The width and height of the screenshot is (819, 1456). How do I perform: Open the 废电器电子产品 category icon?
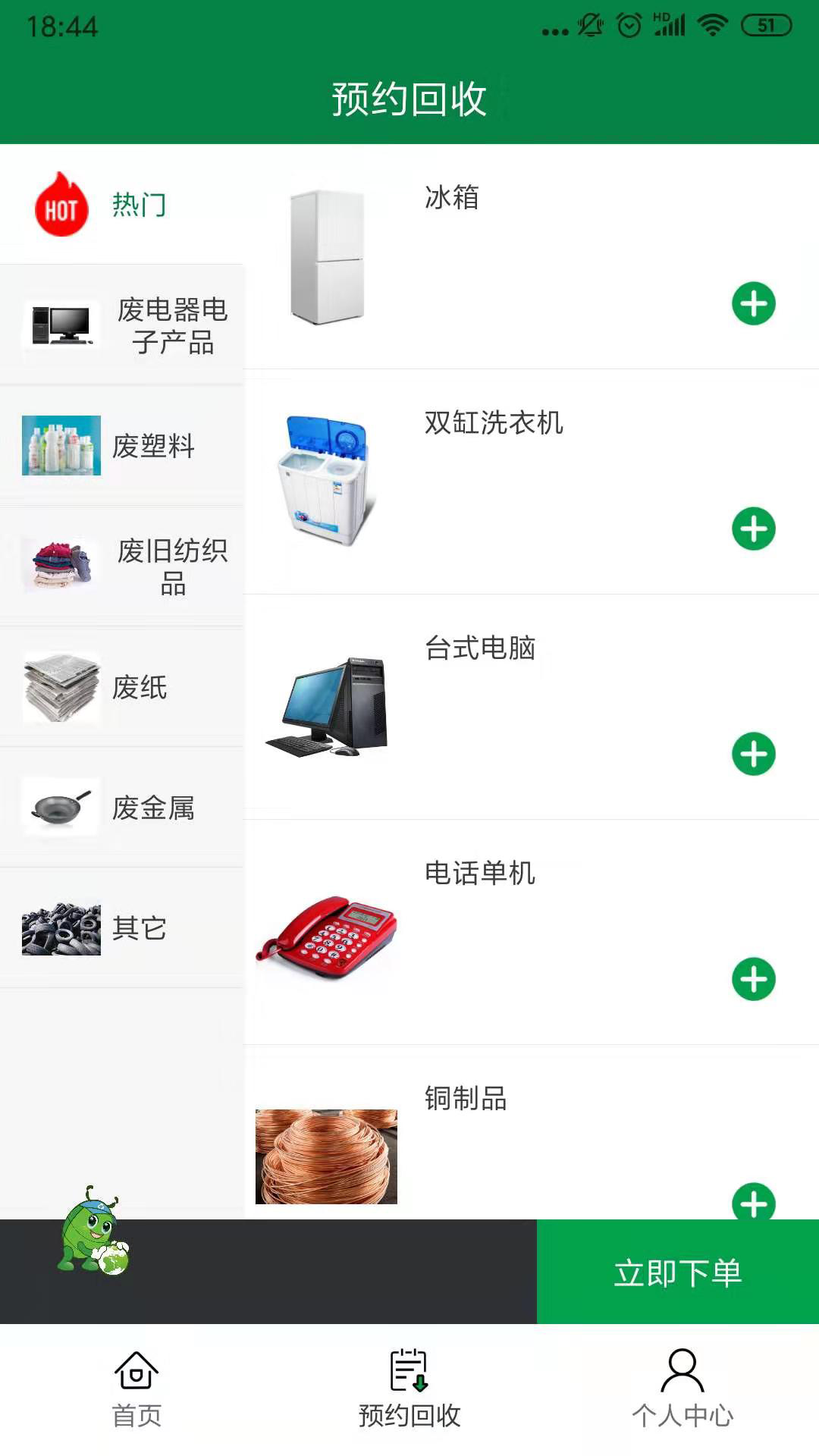click(x=61, y=325)
